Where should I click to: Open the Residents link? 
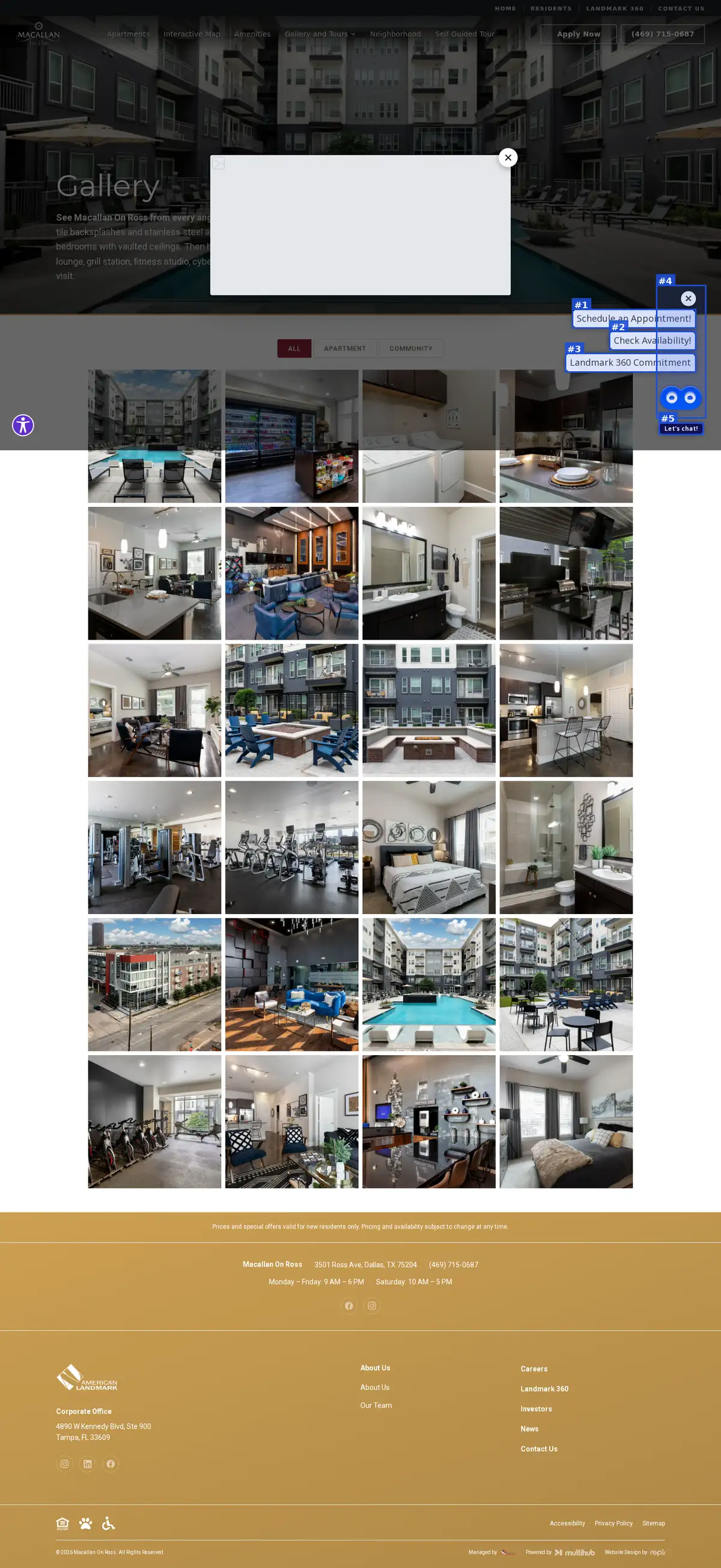(550, 8)
